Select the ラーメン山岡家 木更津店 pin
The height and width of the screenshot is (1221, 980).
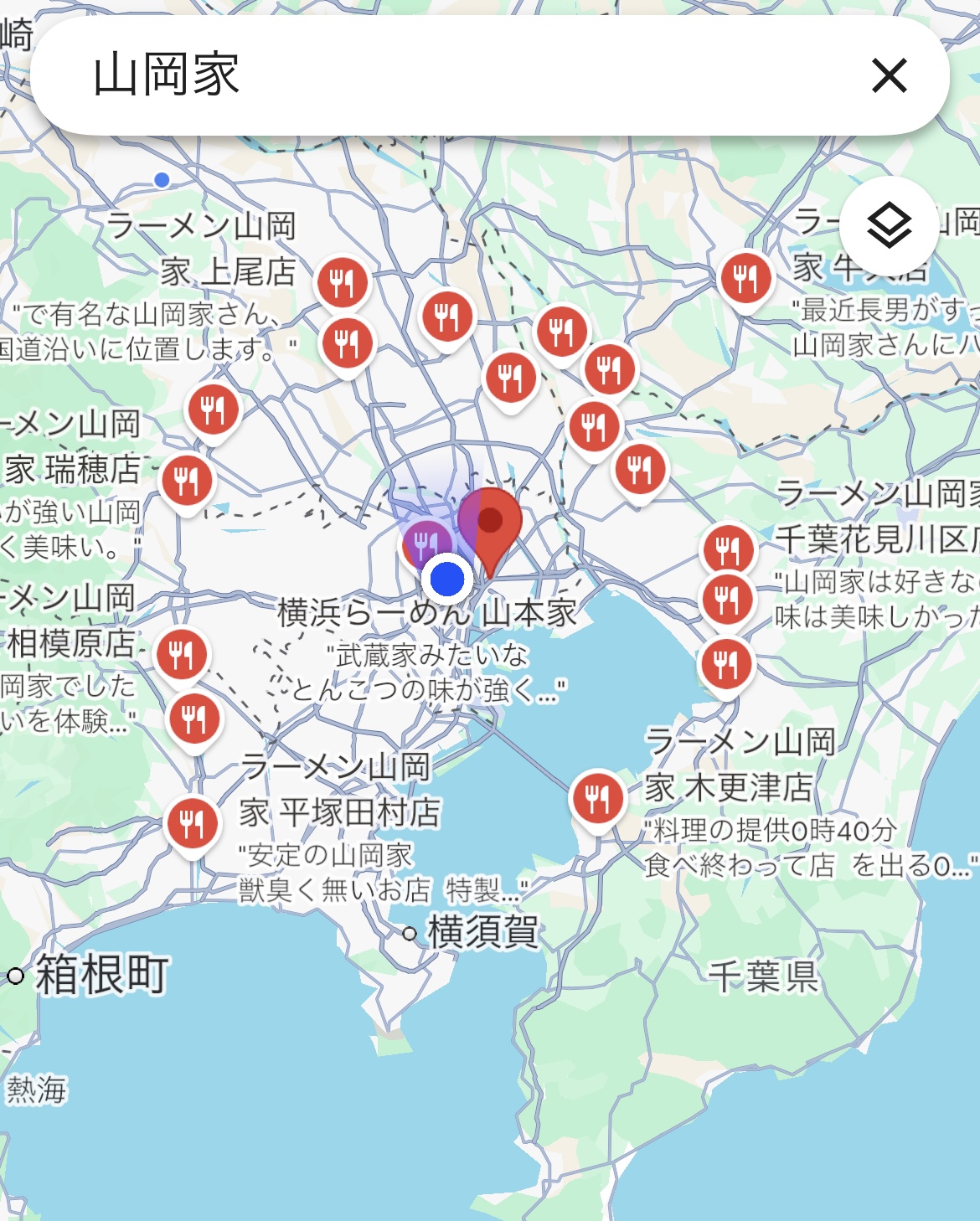click(597, 796)
